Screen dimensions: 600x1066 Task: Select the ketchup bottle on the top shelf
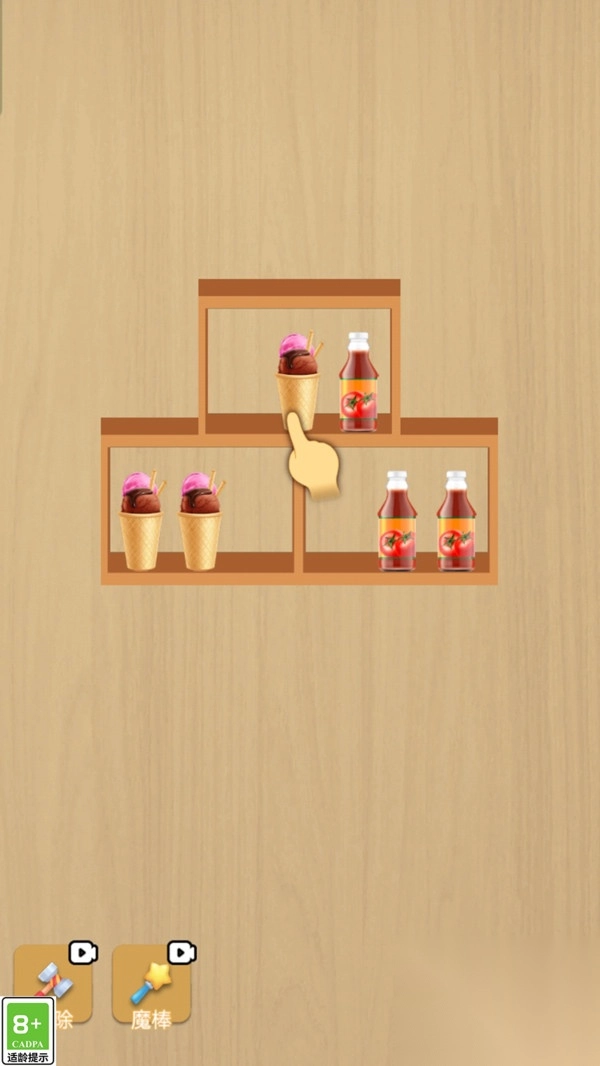(x=358, y=383)
